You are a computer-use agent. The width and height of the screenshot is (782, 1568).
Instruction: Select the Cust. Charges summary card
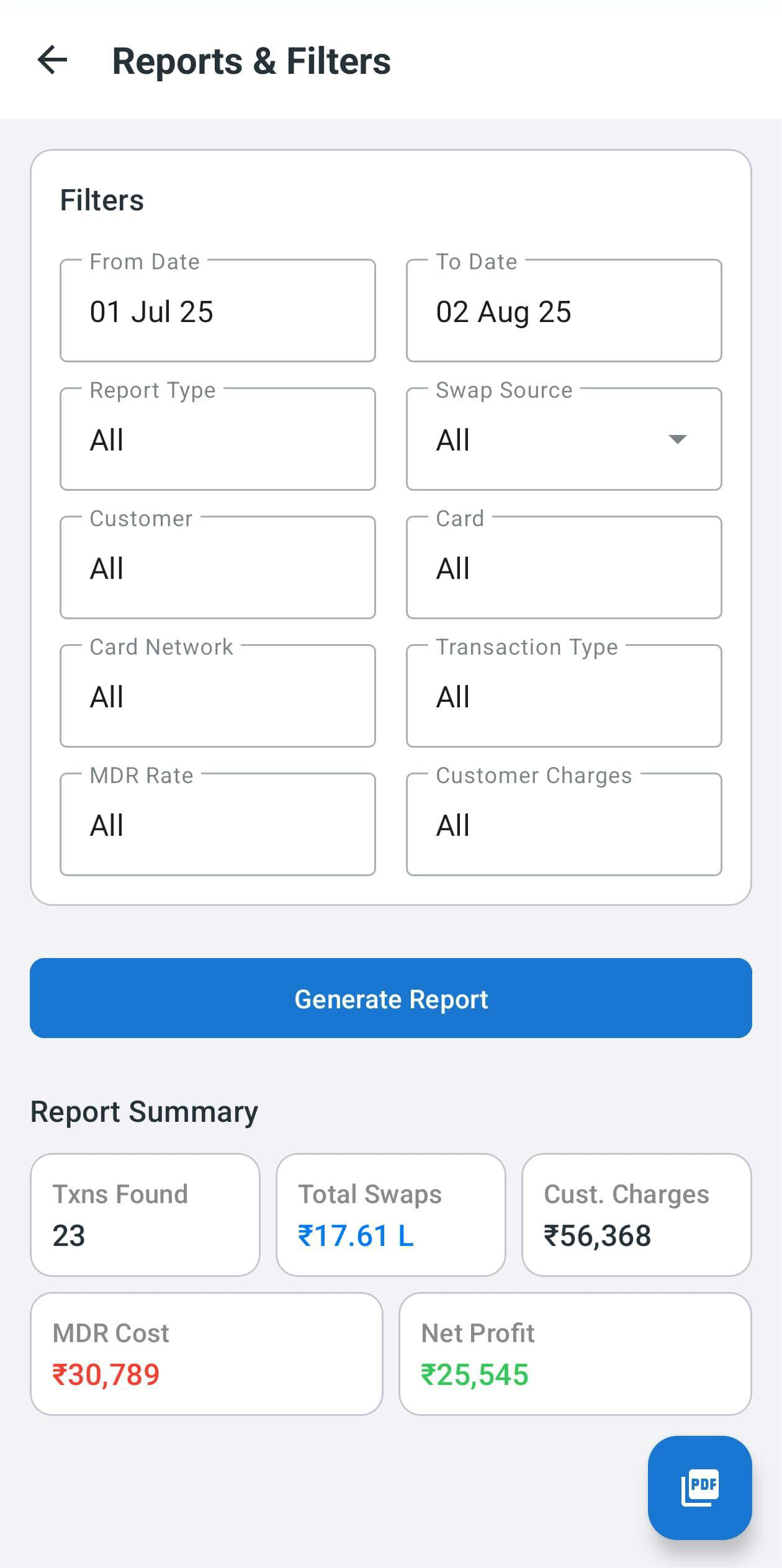tap(636, 1214)
